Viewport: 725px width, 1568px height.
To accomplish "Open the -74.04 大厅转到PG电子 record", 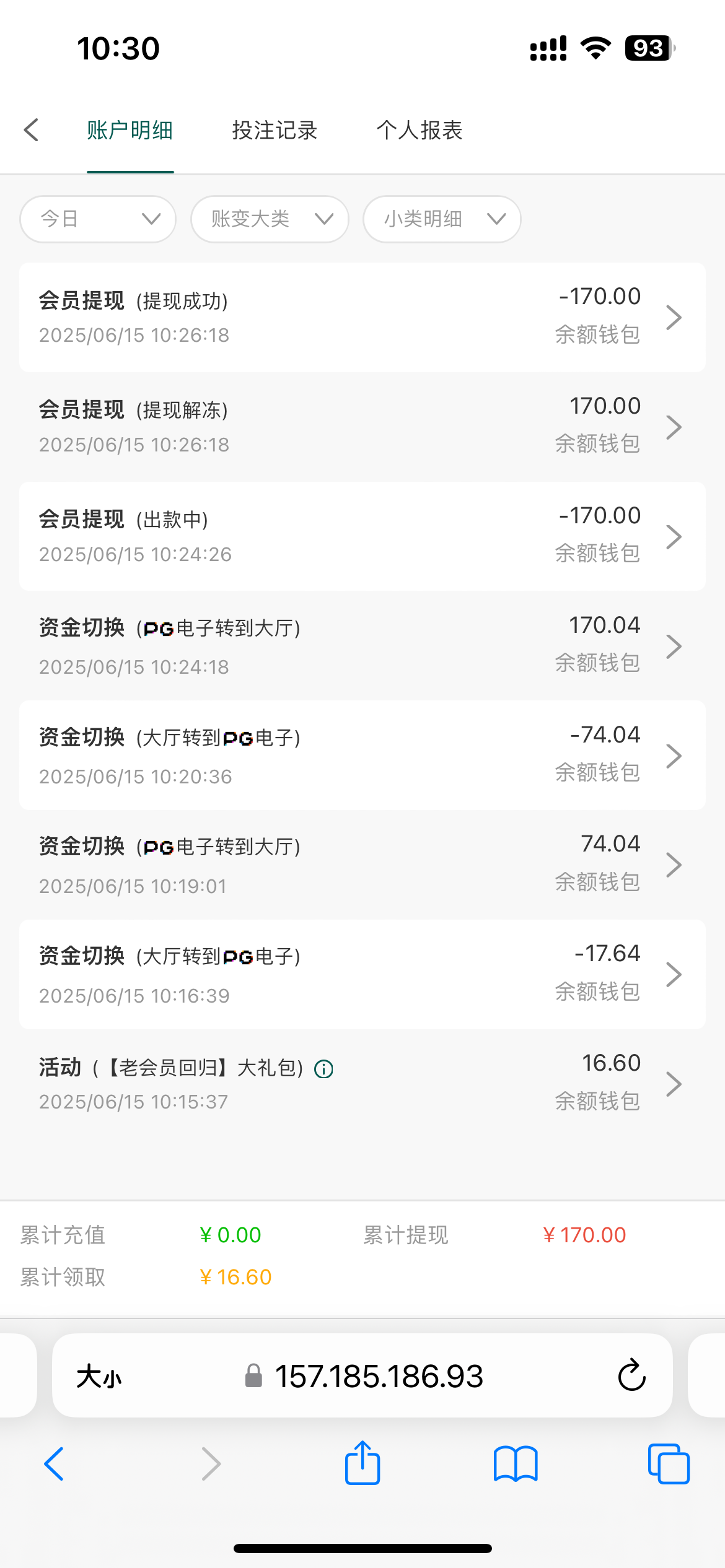I will 362,756.
